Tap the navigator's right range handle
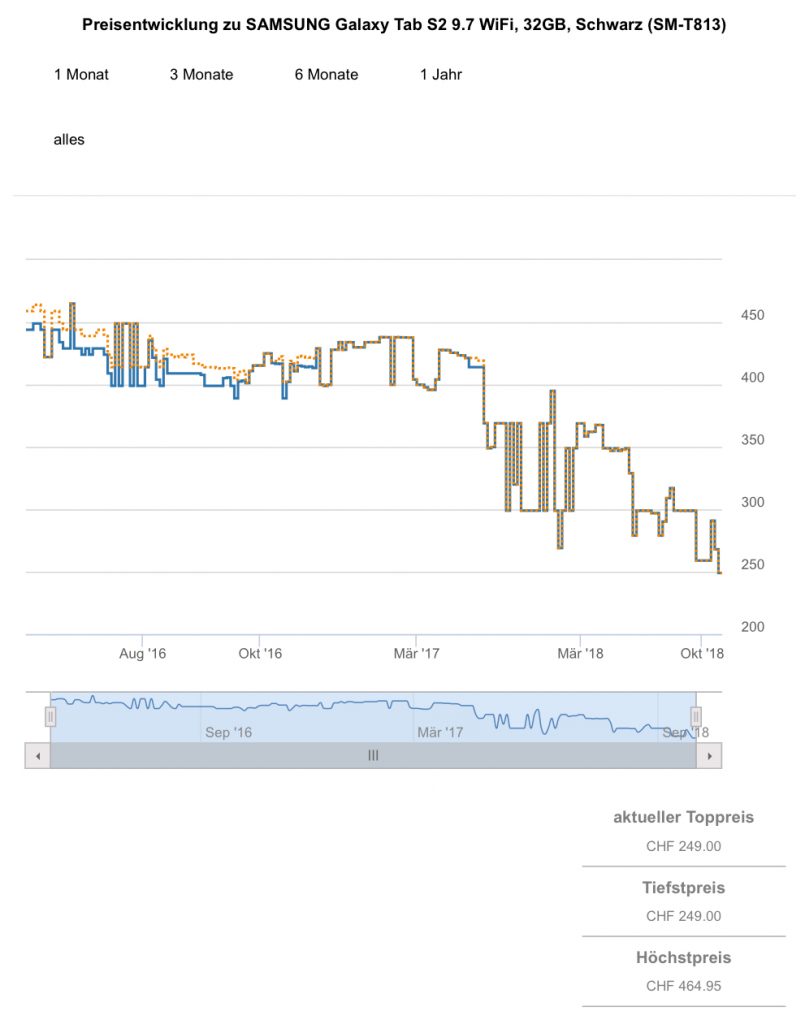This screenshot has height=1024, width=805. pyautogui.click(x=696, y=716)
